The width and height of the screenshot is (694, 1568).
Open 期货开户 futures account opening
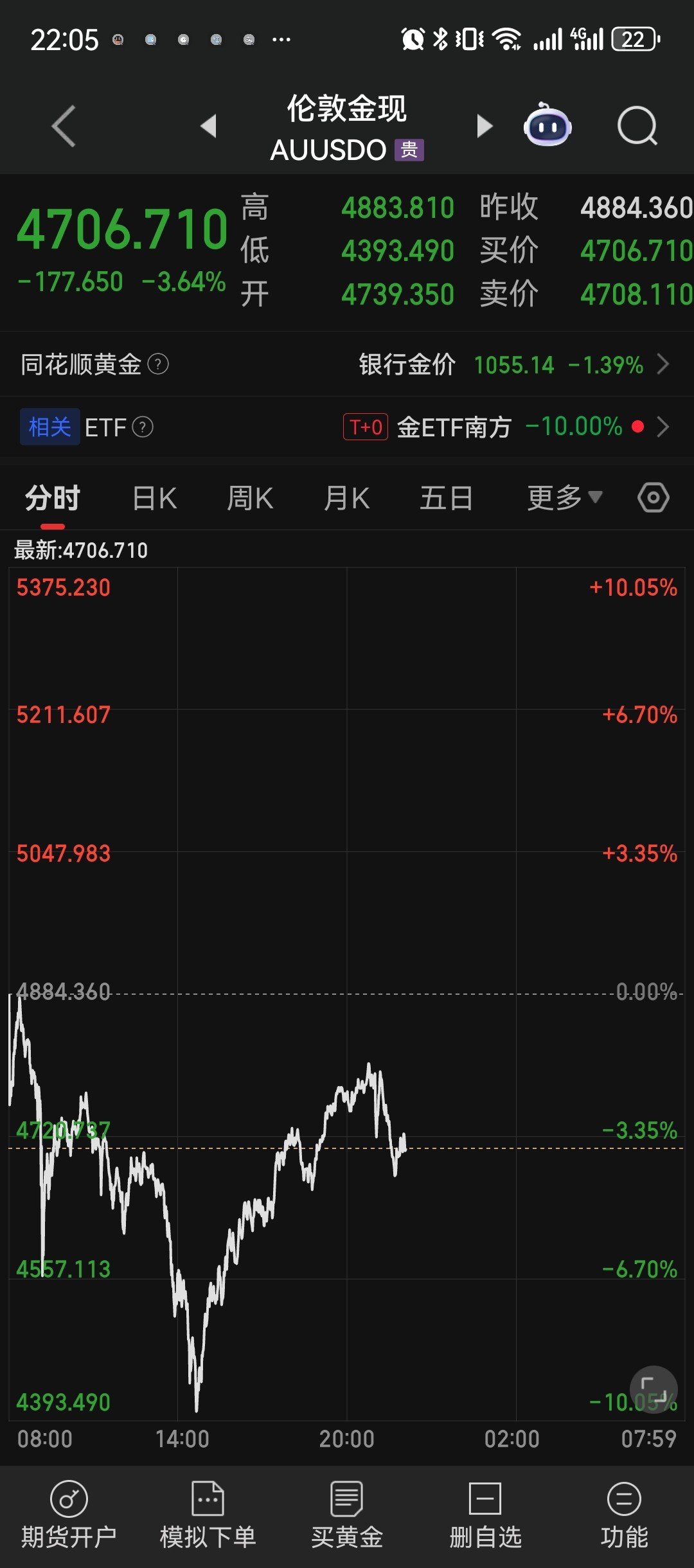pyautogui.click(x=69, y=1515)
